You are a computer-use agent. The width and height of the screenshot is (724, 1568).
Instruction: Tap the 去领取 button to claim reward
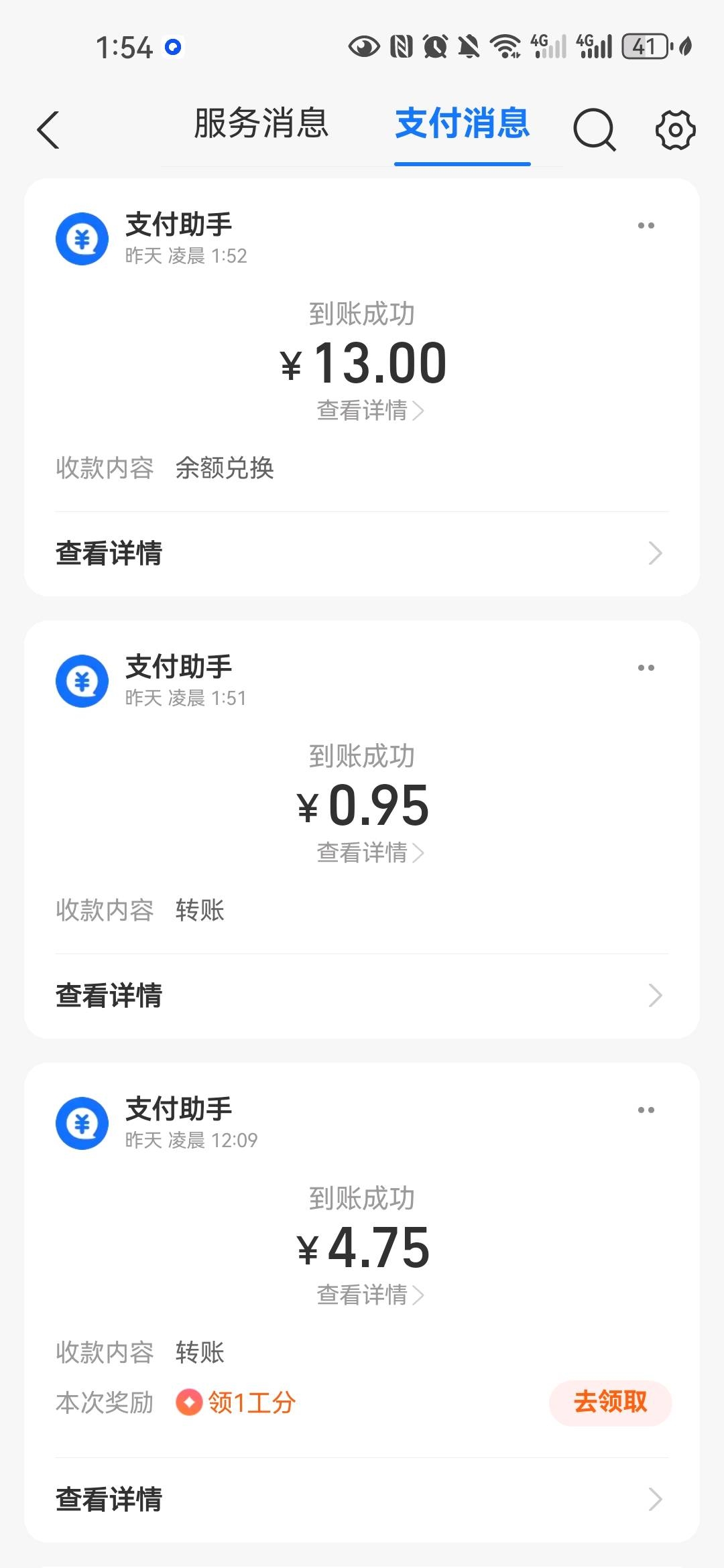pyautogui.click(x=610, y=1402)
